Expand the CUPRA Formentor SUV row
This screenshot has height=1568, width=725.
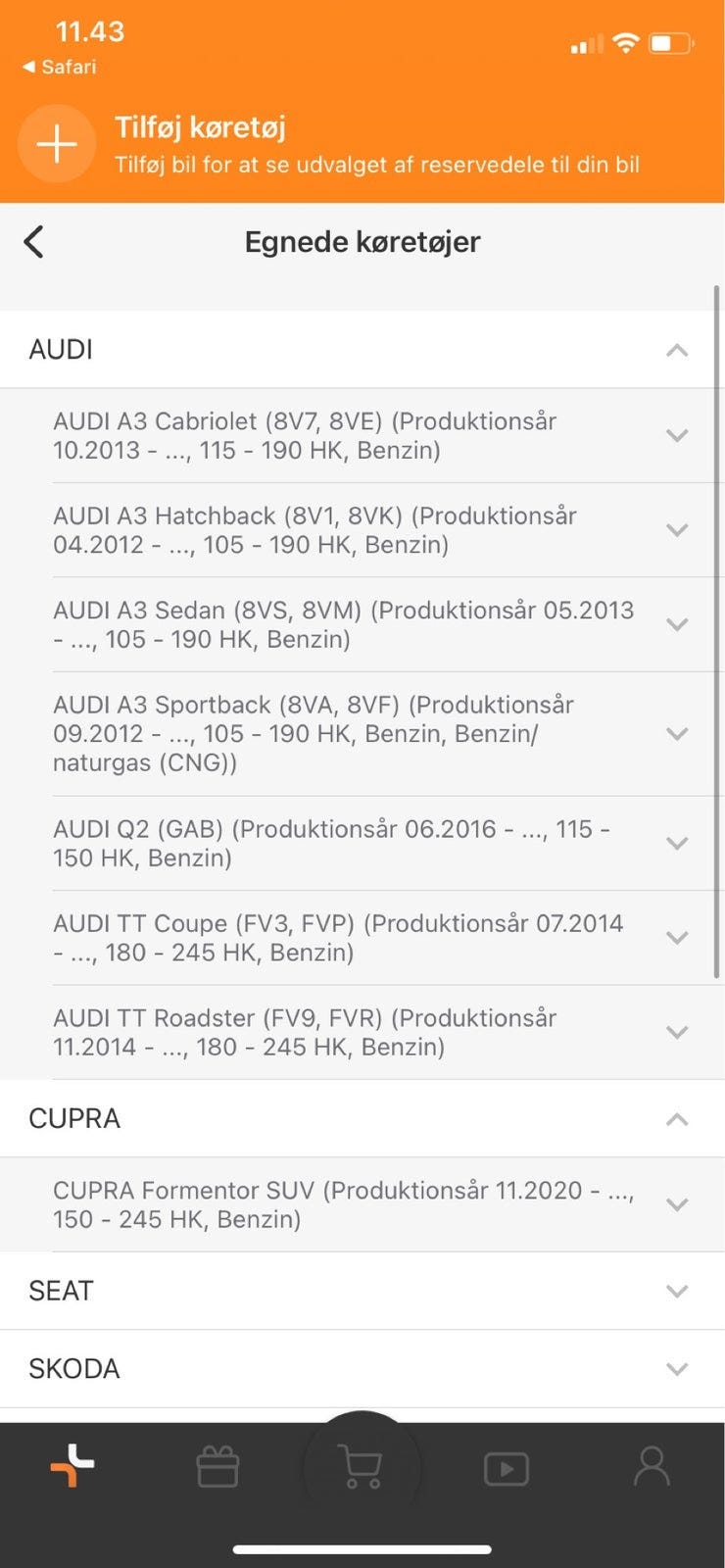676,1204
